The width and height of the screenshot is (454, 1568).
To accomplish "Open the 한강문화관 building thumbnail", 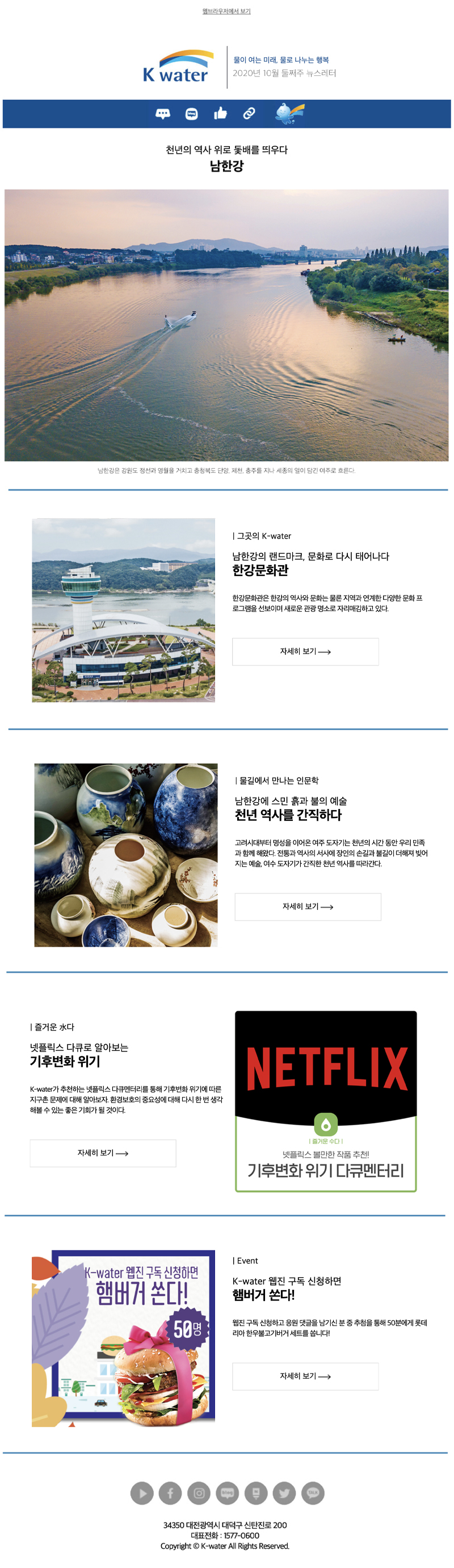I will [x=123, y=610].
